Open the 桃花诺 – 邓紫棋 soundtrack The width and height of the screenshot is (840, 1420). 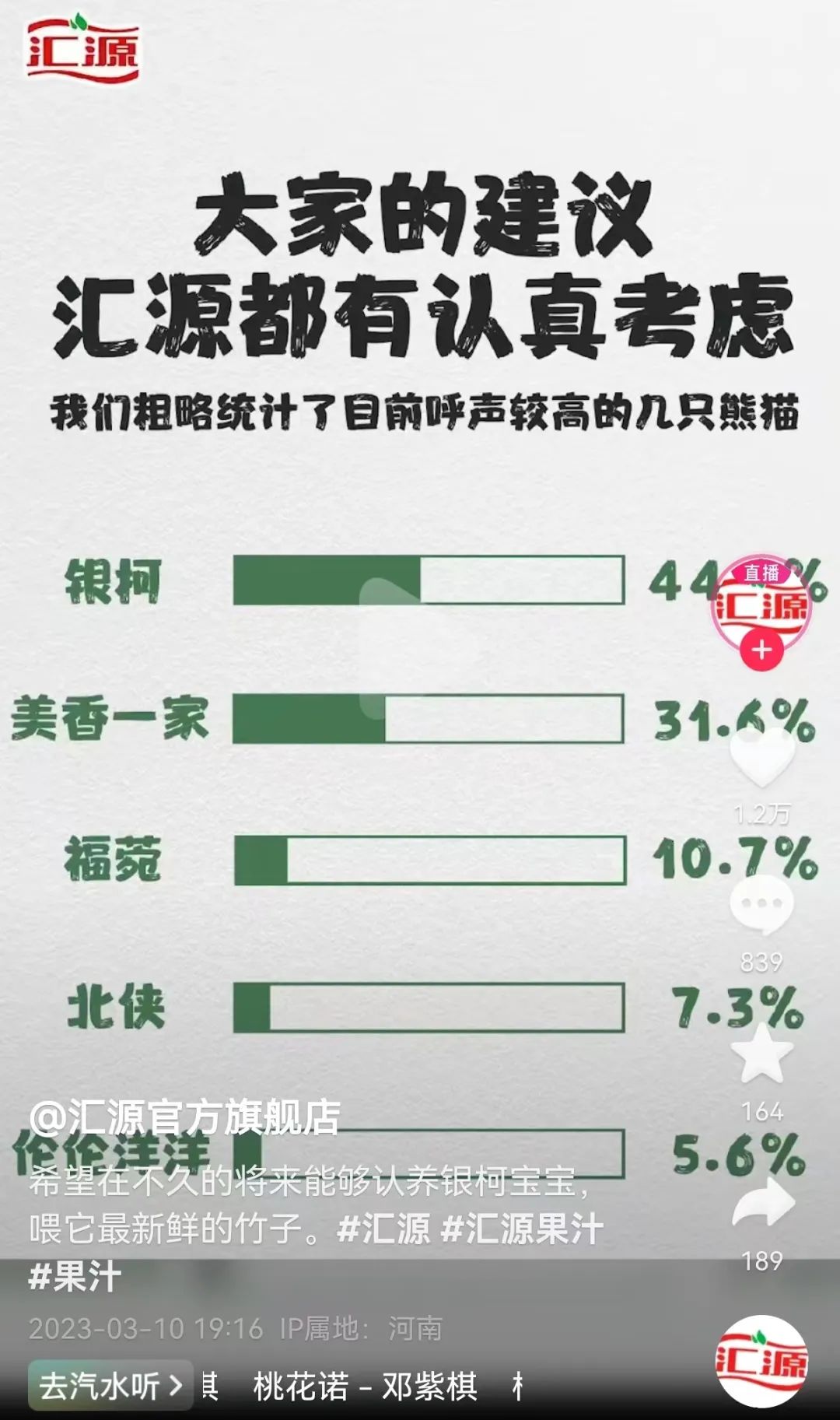tap(365, 1386)
